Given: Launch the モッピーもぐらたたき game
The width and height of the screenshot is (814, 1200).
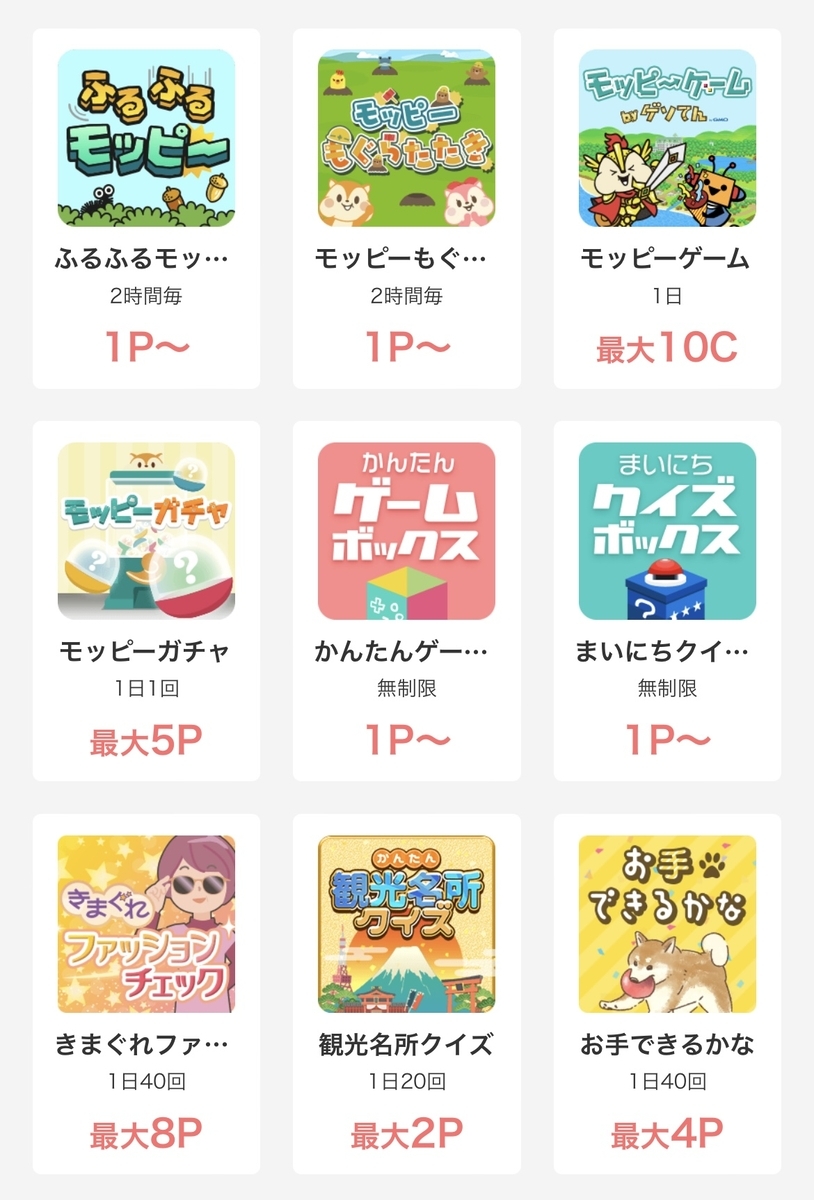Looking at the screenshot, I should (x=406, y=138).
